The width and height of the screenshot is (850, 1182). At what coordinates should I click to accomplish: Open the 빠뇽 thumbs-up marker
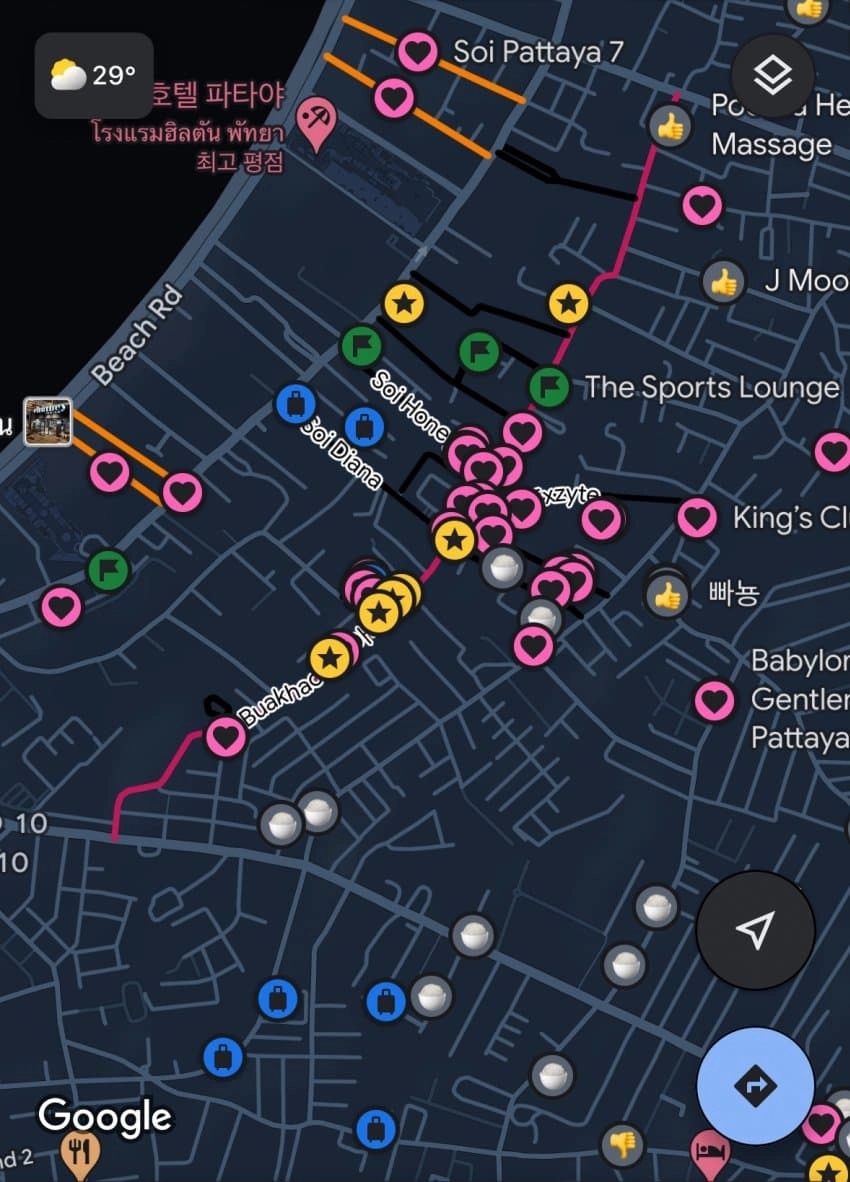(666, 596)
